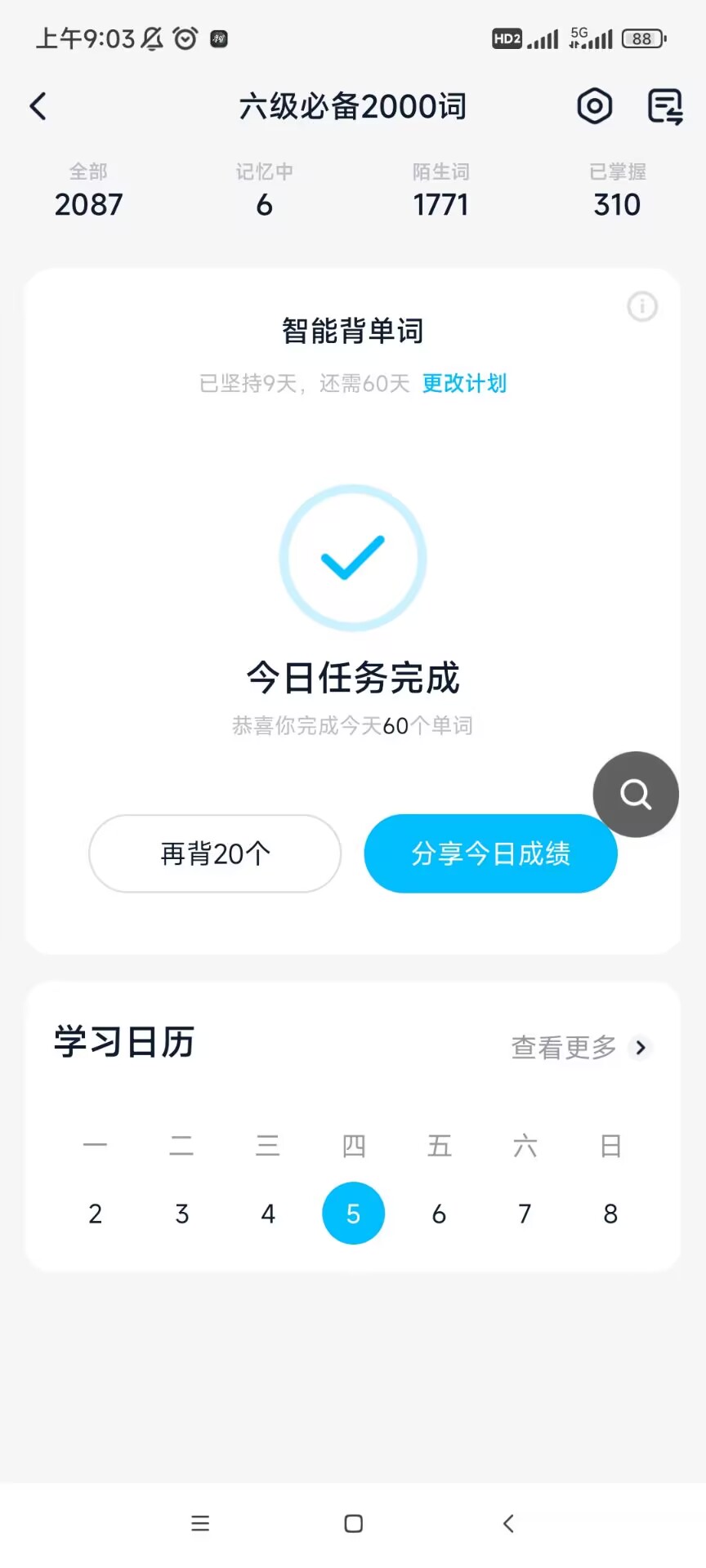View 已掌握 mastered words list
Viewport: 706px width, 1568px height.
coord(618,191)
